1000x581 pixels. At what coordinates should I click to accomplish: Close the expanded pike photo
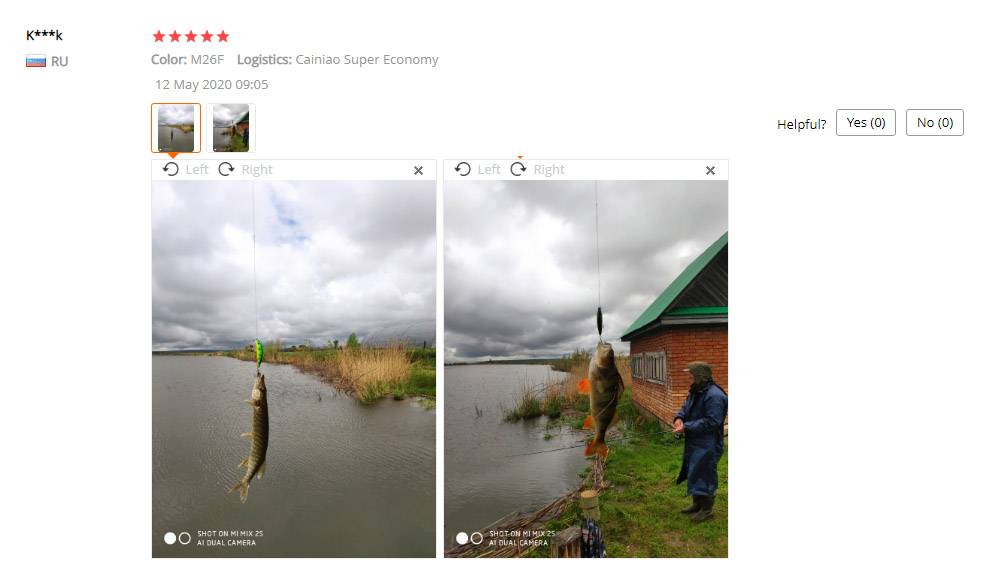[418, 171]
